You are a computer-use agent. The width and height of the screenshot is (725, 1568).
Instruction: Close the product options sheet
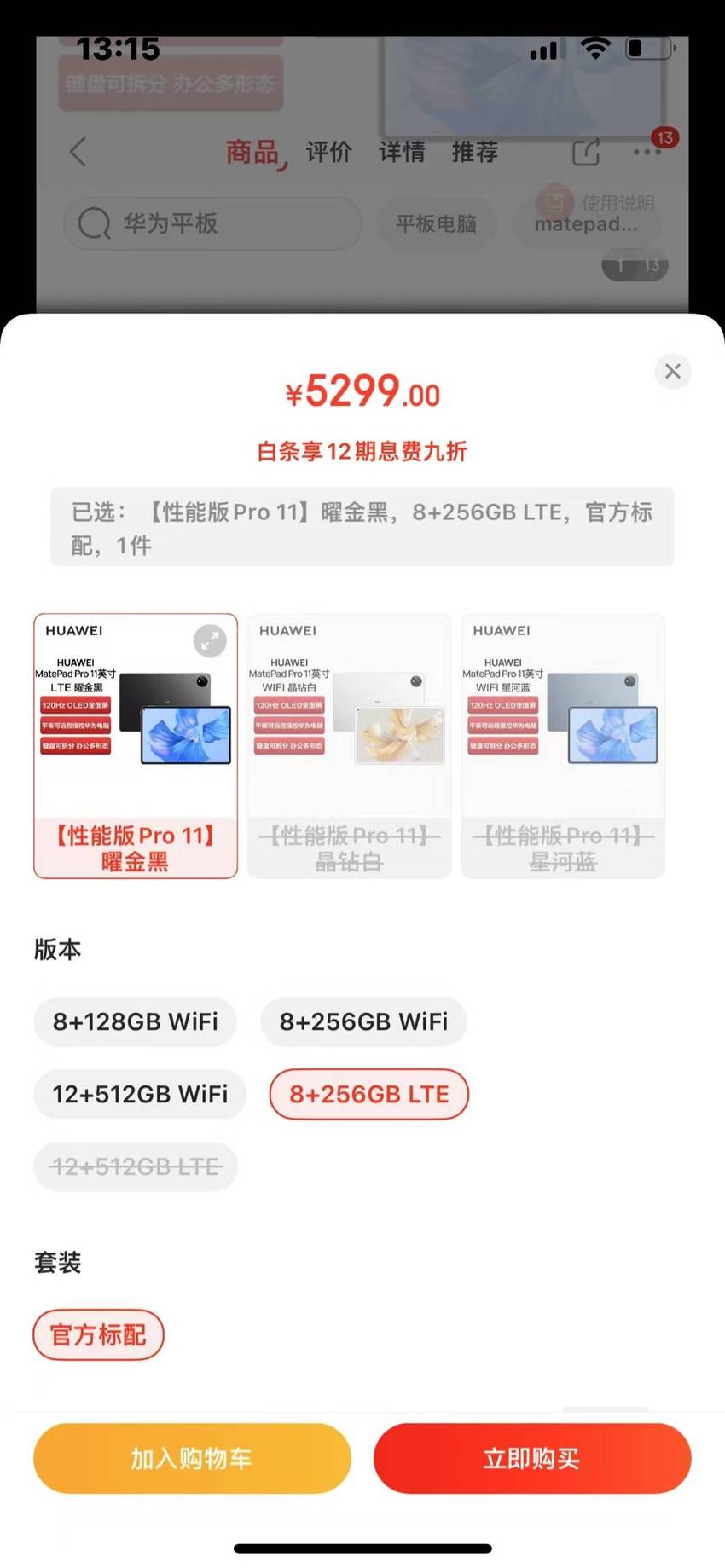pyautogui.click(x=672, y=371)
